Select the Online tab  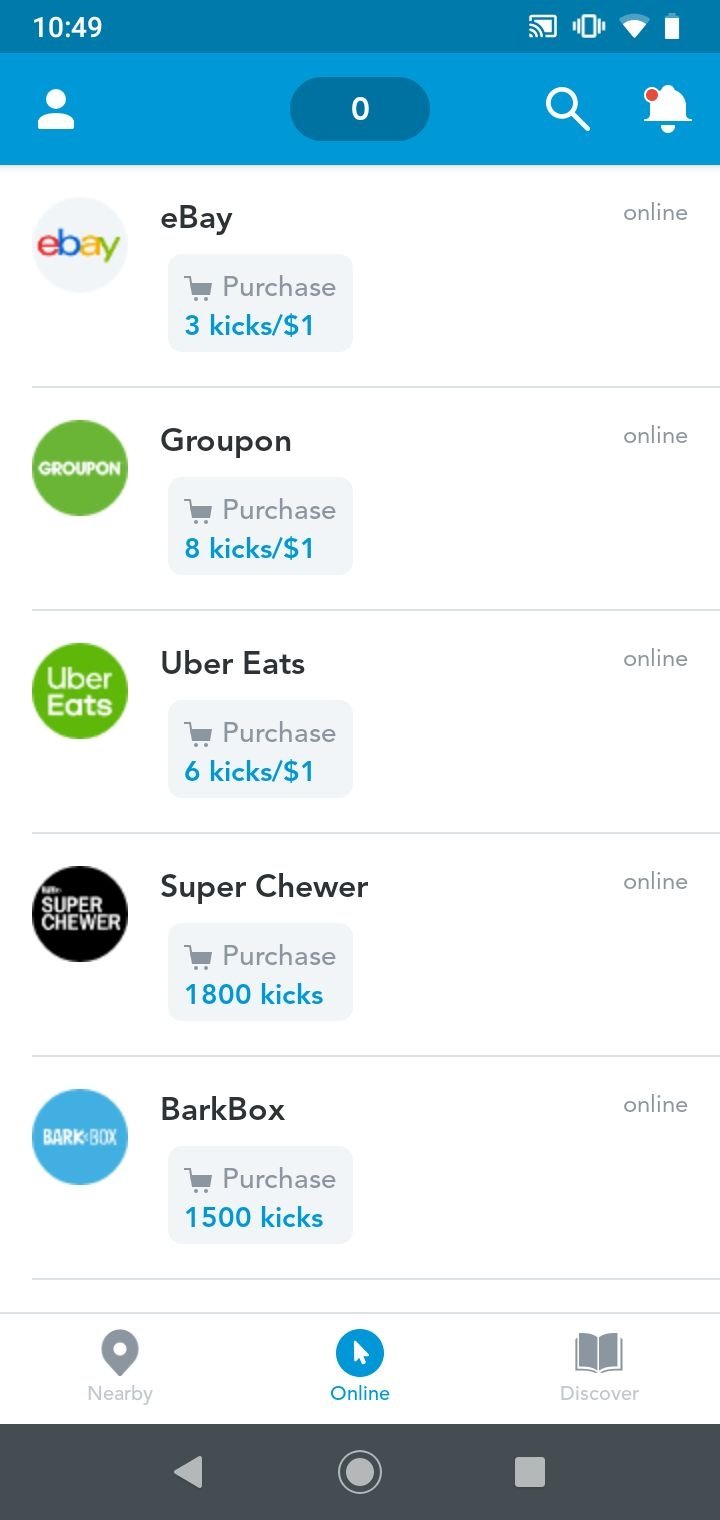tap(360, 1367)
